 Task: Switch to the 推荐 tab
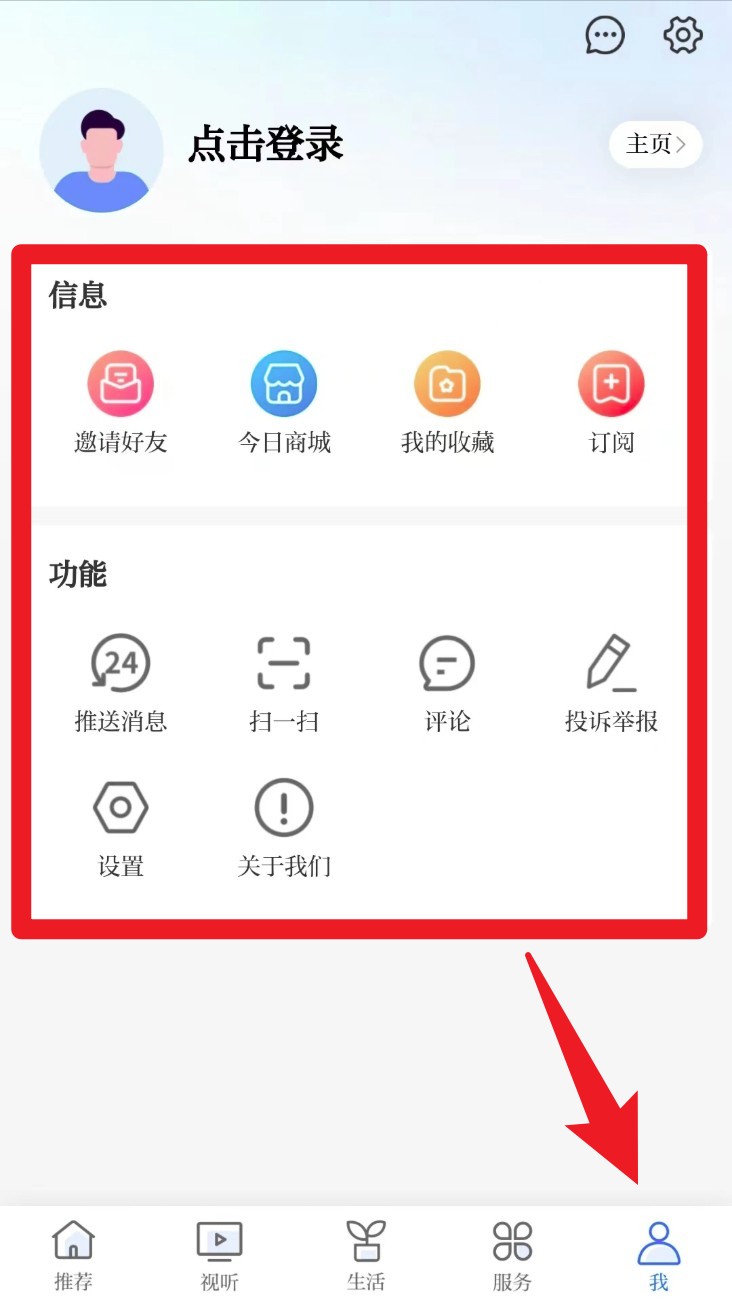[x=73, y=1255]
